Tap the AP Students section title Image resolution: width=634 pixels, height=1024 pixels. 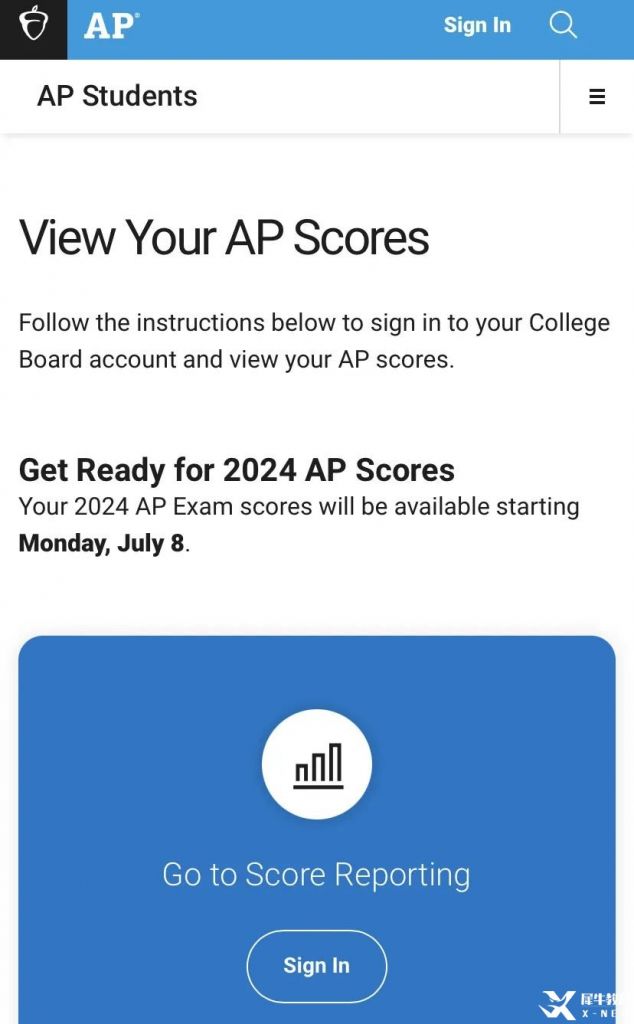point(118,96)
